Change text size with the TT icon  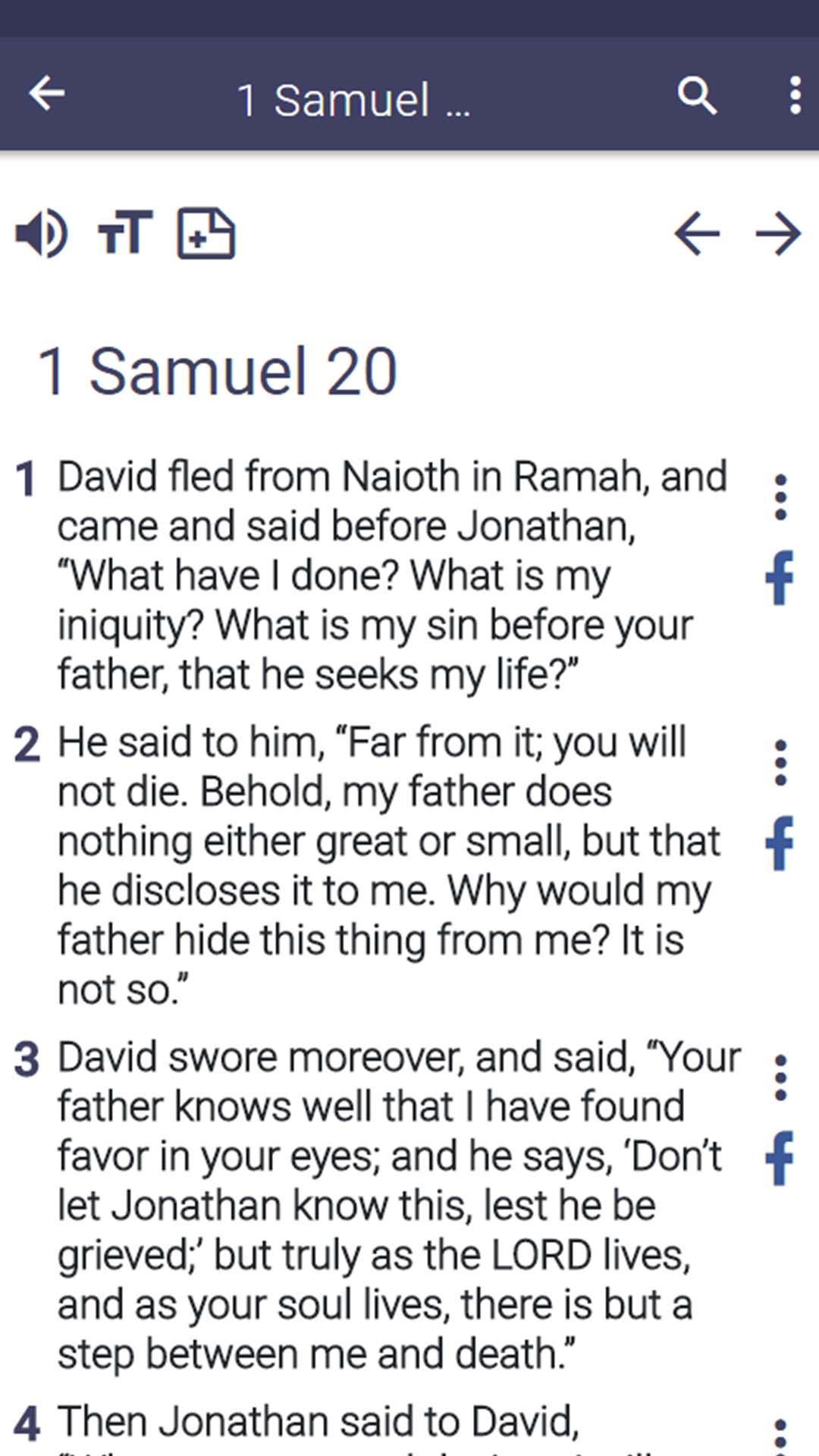pyautogui.click(x=125, y=233)
